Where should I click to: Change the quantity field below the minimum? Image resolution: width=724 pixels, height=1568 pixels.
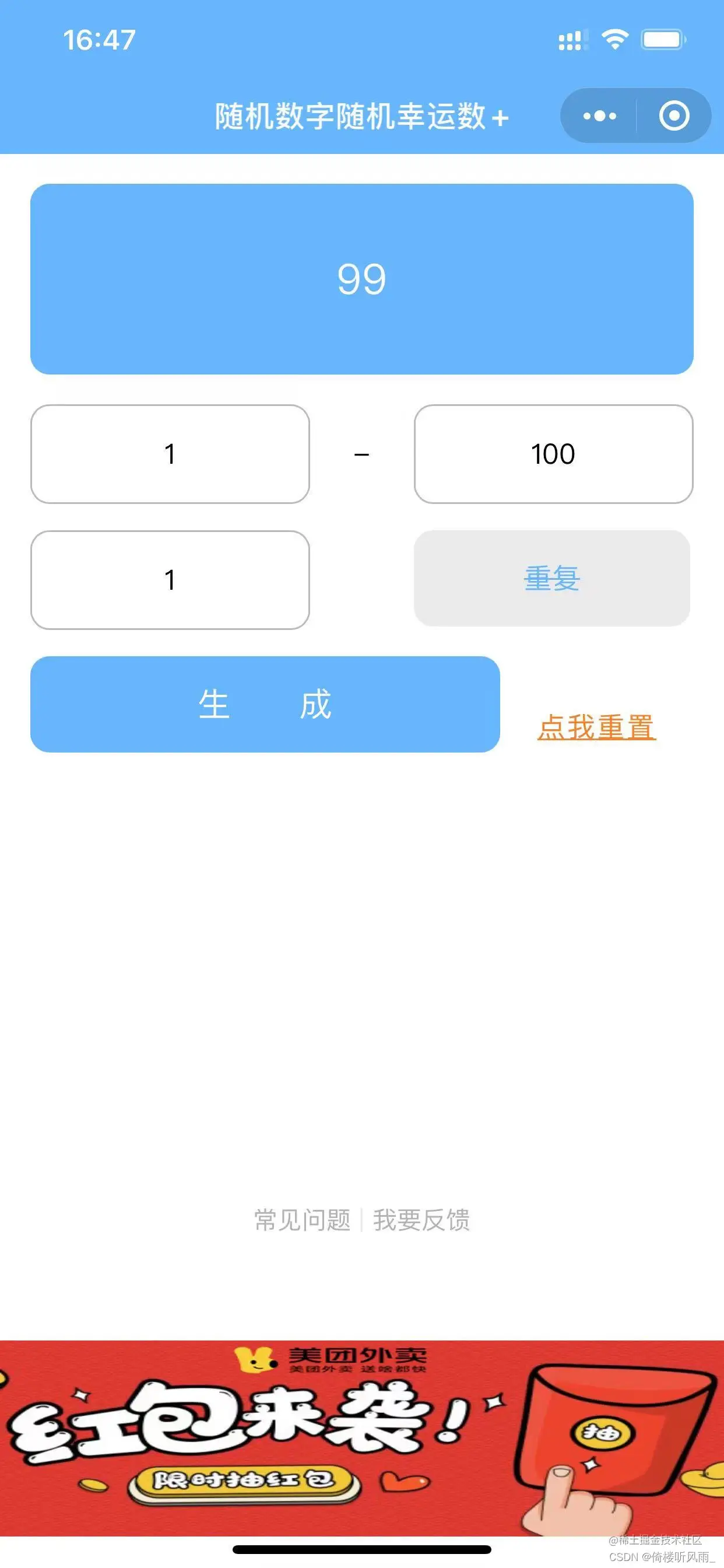click(170, 580)
